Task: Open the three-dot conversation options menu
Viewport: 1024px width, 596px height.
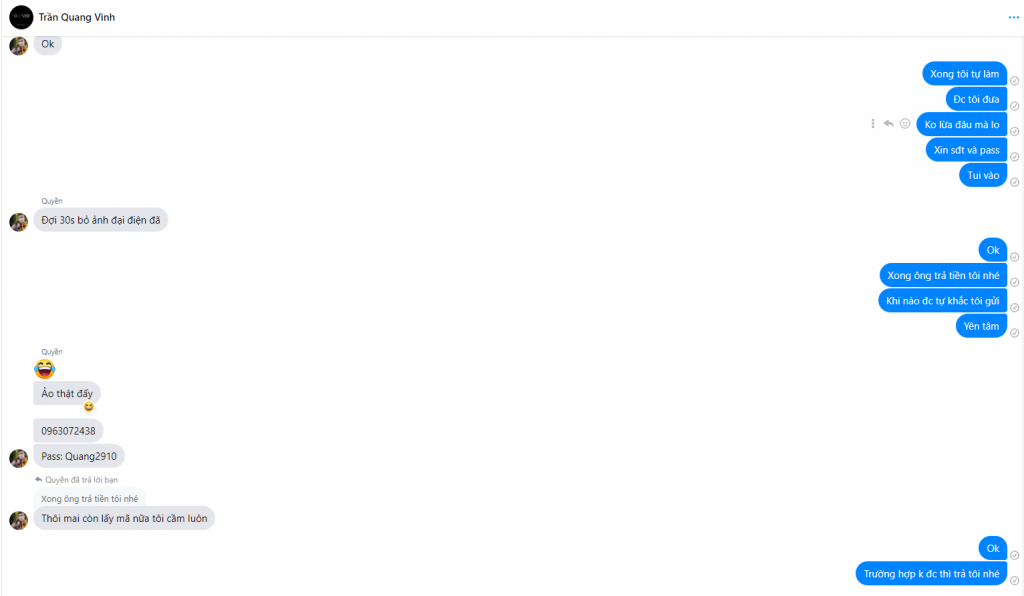Action: click(1014, 17)
